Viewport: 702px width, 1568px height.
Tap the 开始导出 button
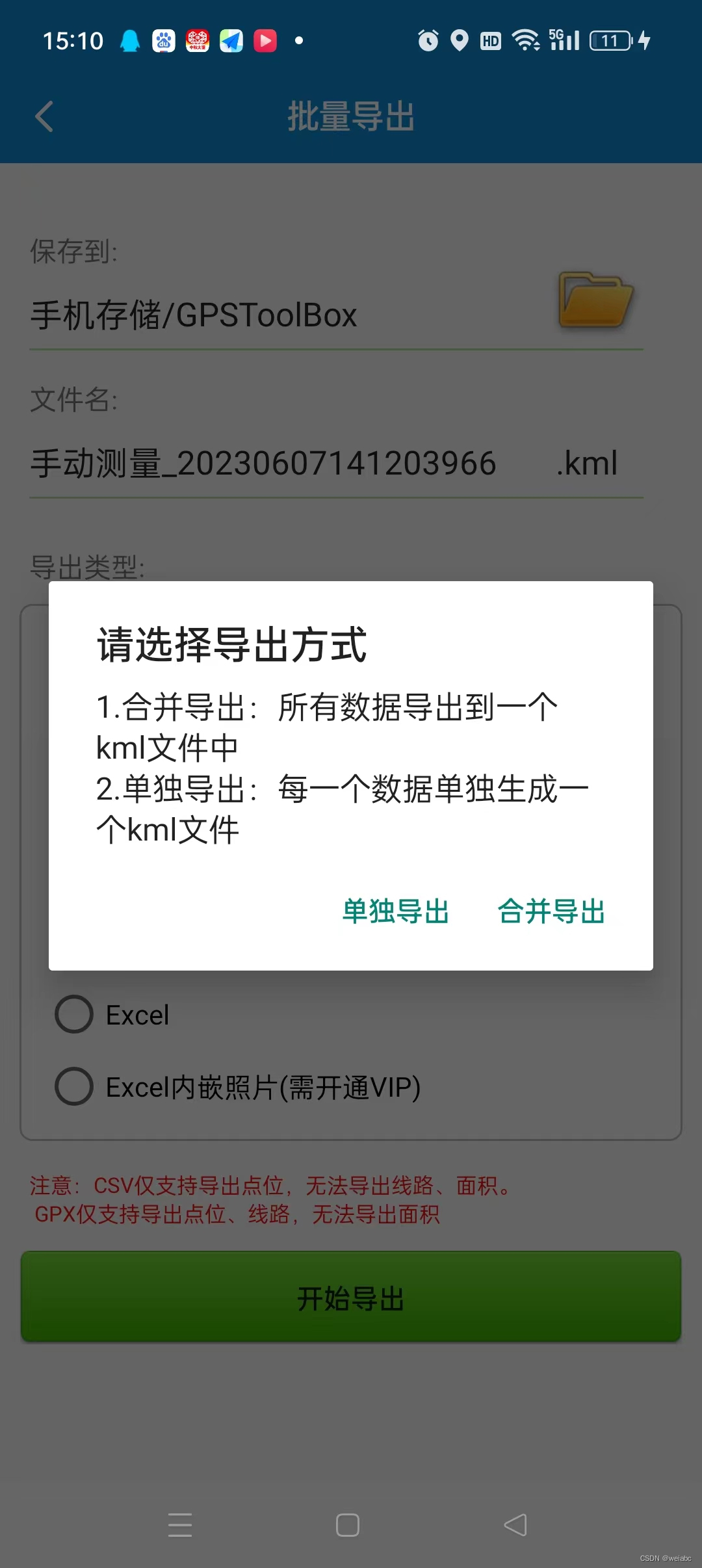pos(351,1298)
